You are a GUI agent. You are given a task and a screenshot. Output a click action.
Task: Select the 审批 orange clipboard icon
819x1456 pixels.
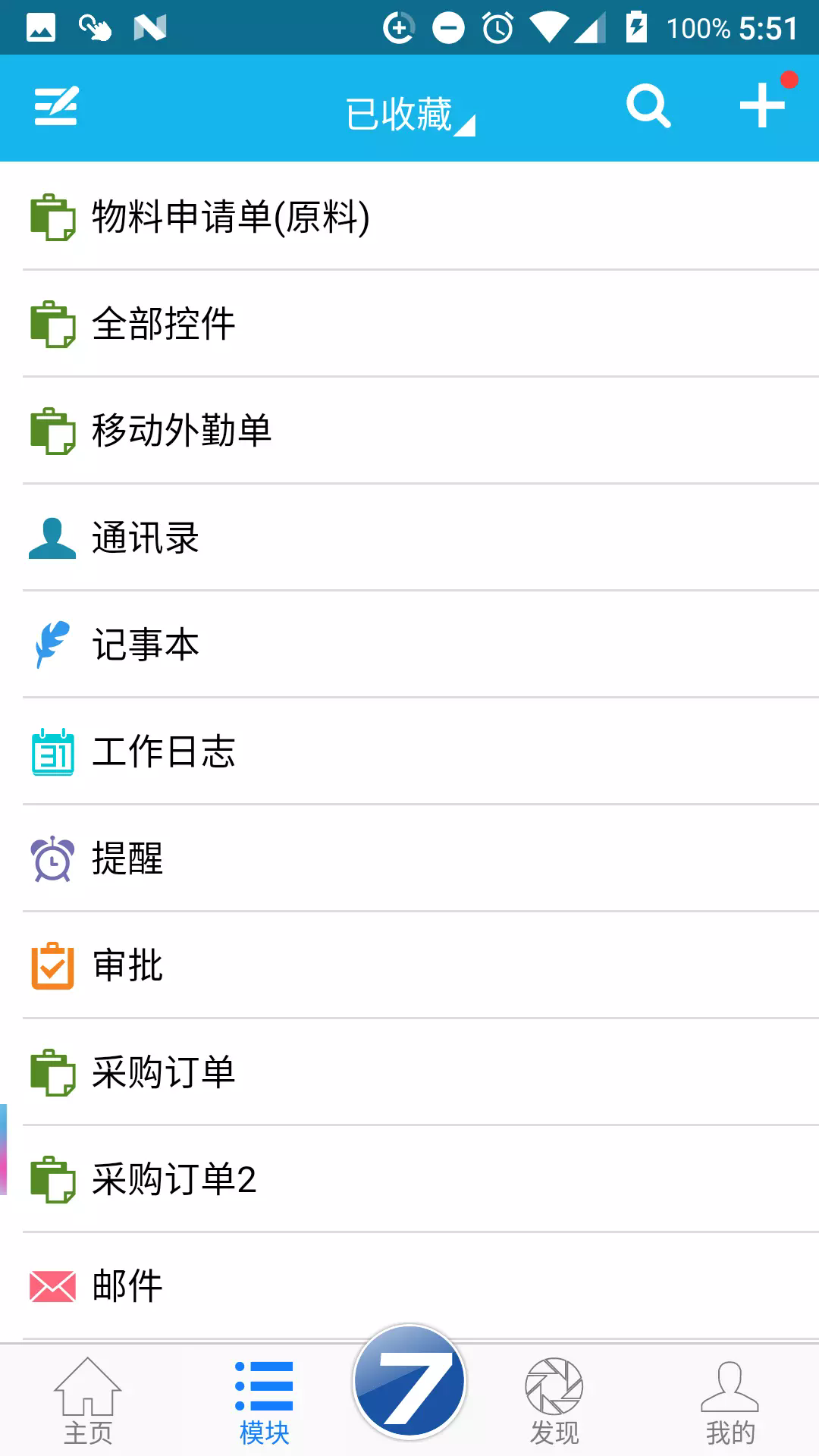[51, 966]
